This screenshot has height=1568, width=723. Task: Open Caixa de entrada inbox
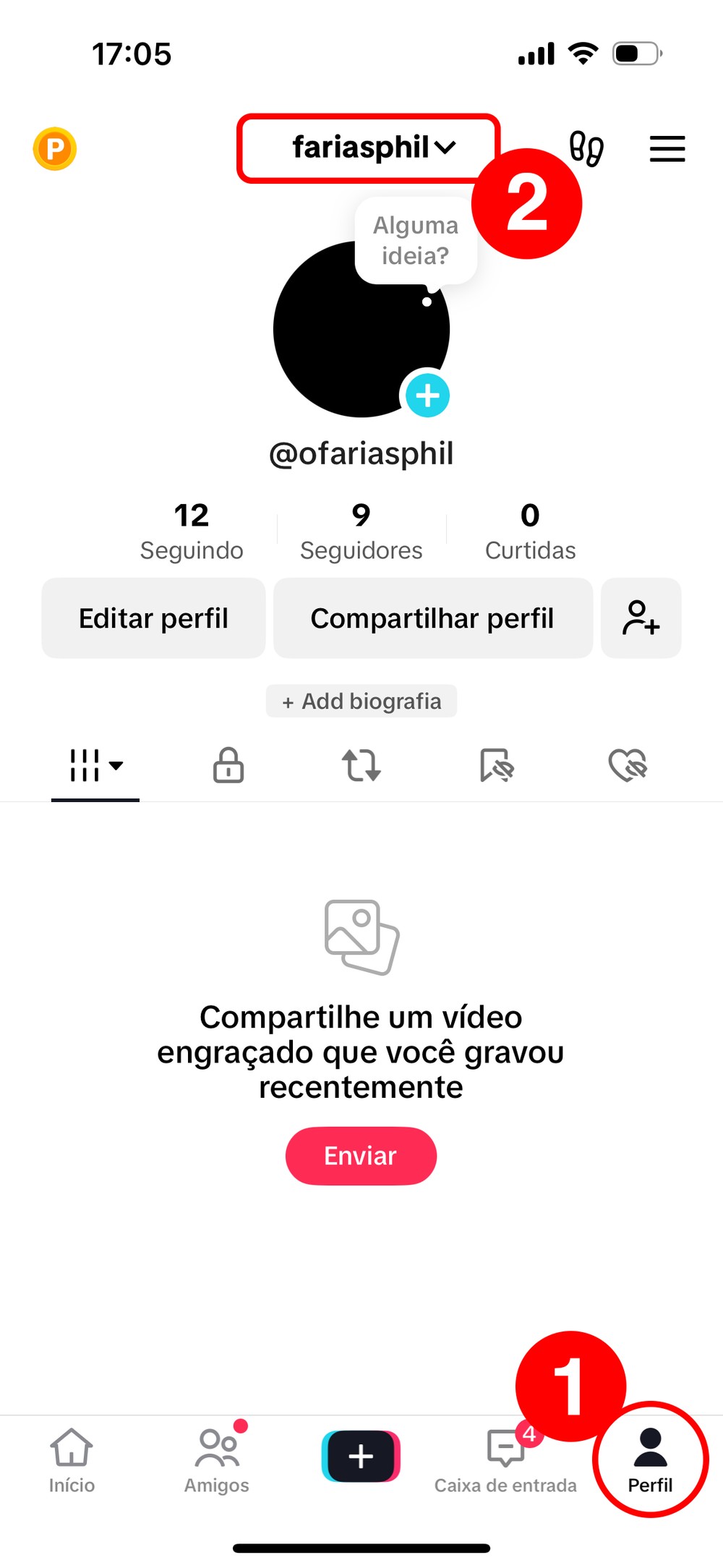click(x=505, y=1460)
